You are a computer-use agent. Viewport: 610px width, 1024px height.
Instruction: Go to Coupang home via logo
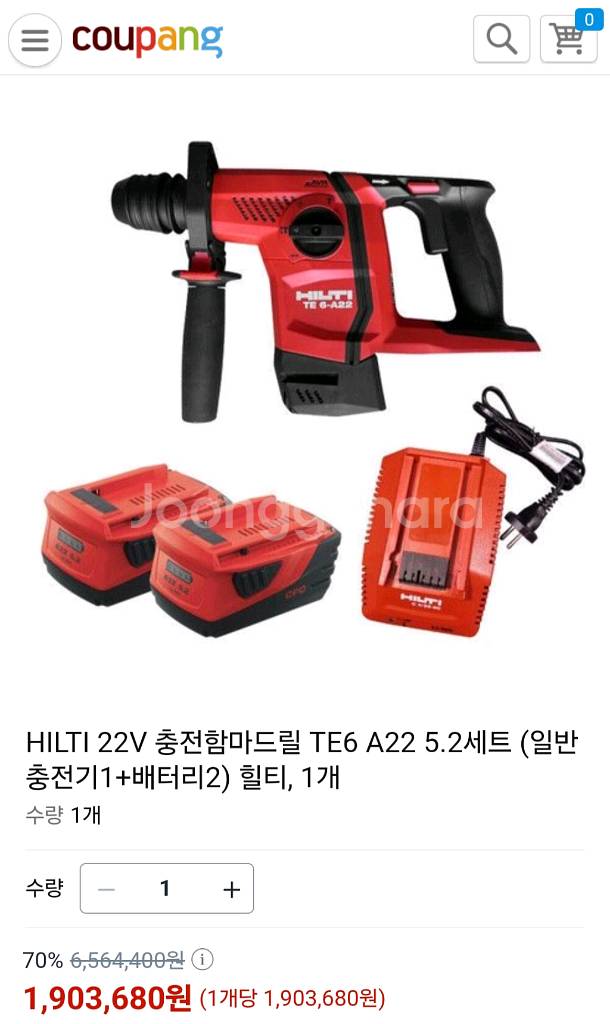tap(148, 39)
